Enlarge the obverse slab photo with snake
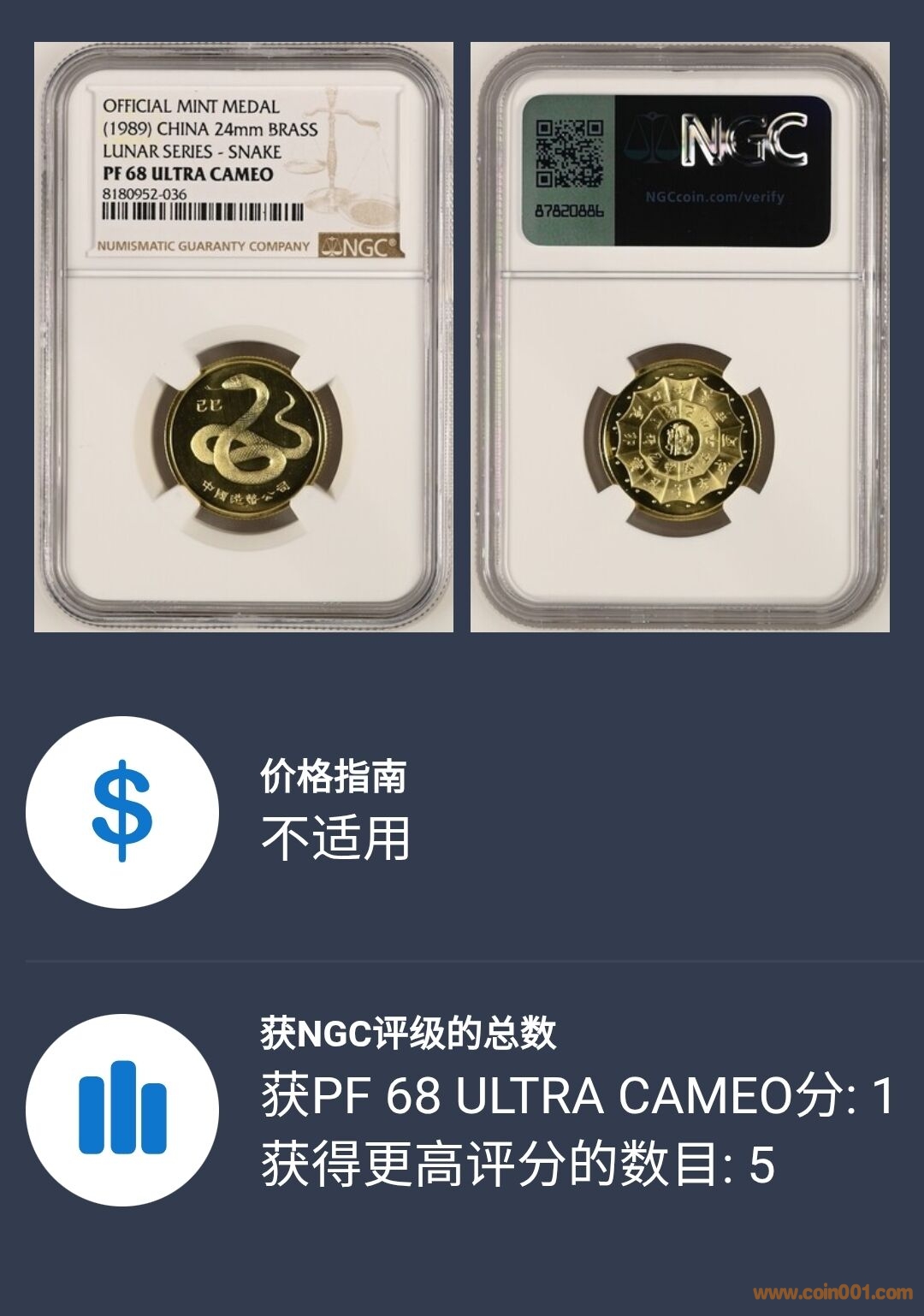Screen dimensions: 924x1316 tap(244, 337)
